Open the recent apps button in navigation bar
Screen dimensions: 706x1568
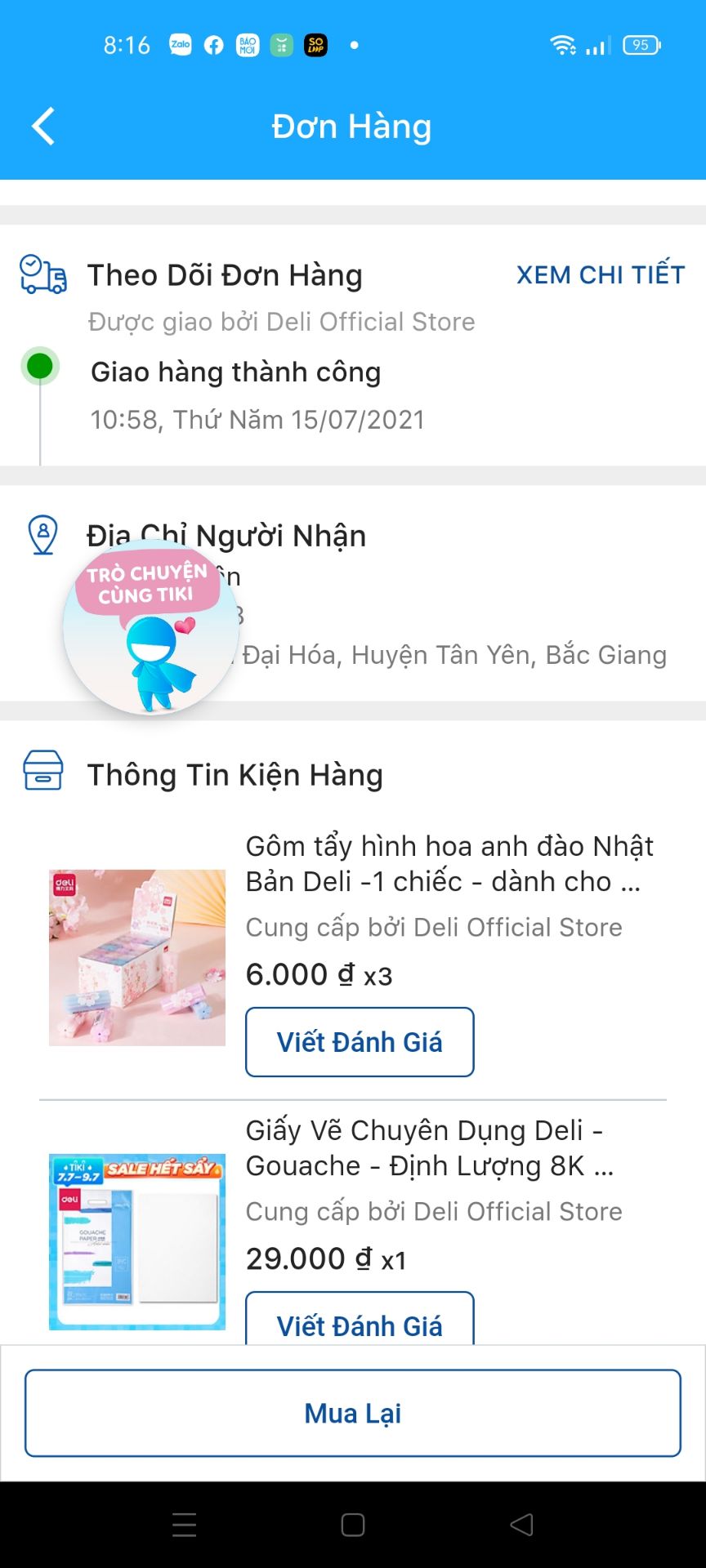pos(184,1526)
